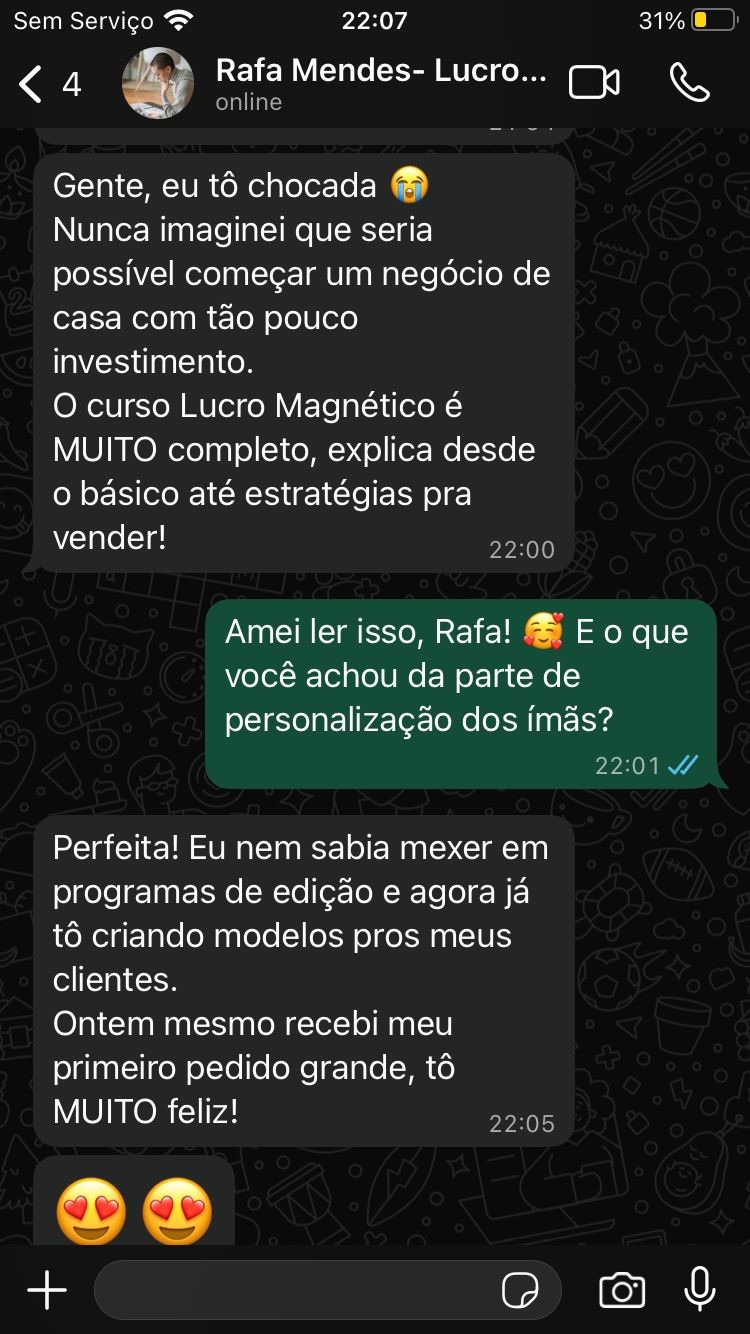Open the camera from the message bar

tap(621, 1290)
